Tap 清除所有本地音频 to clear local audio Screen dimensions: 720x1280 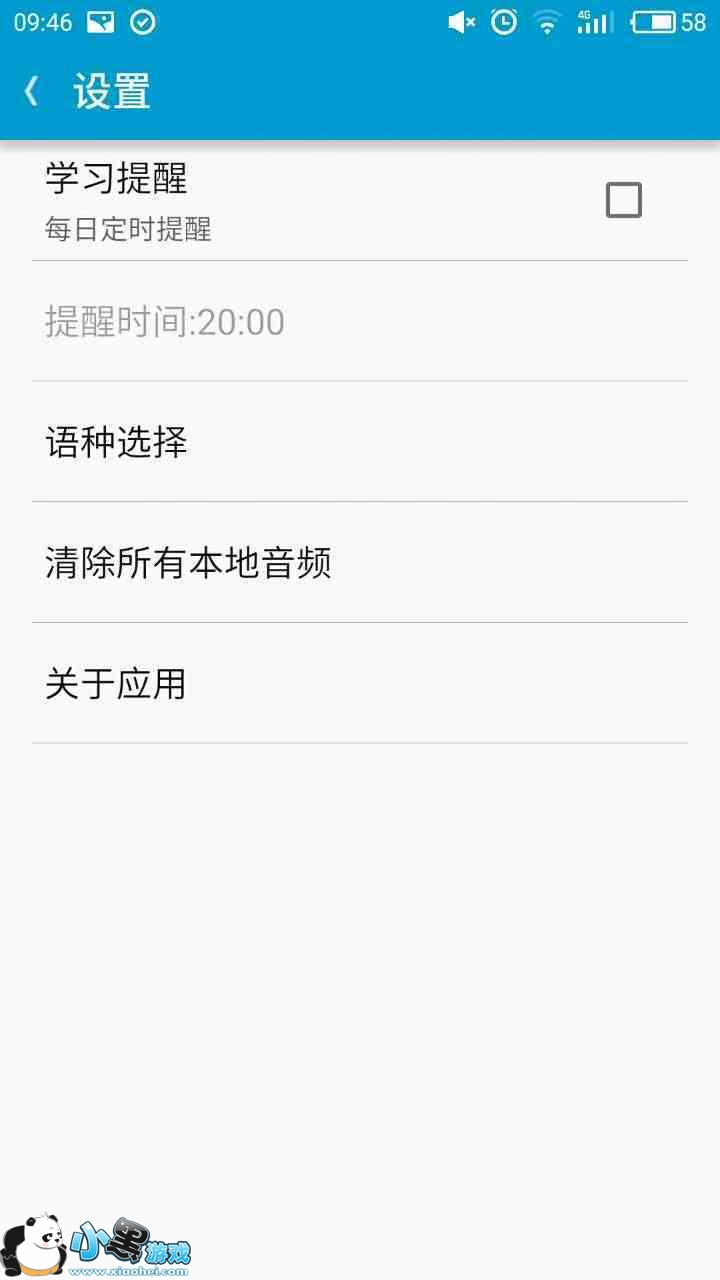(360, 563)
